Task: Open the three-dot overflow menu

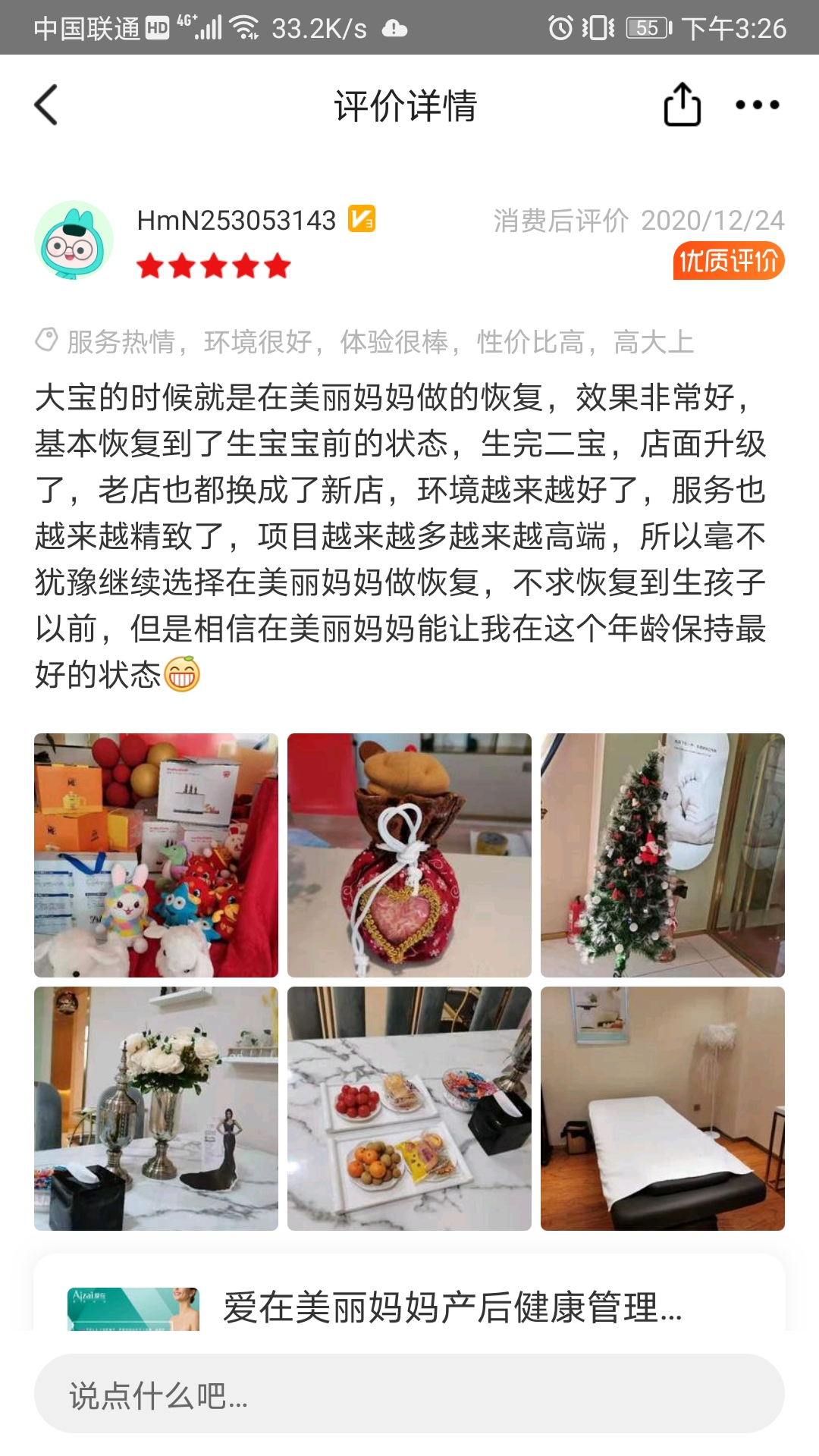Action: tap(757, 105)
